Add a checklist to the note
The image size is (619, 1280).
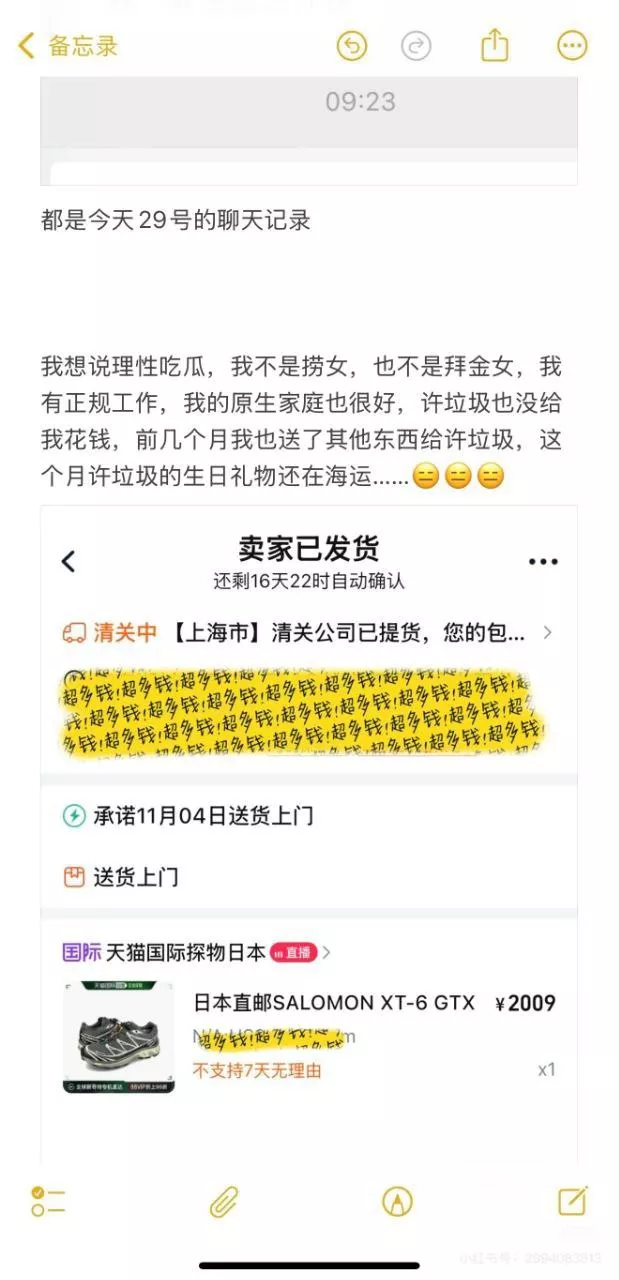point(48,1201)
